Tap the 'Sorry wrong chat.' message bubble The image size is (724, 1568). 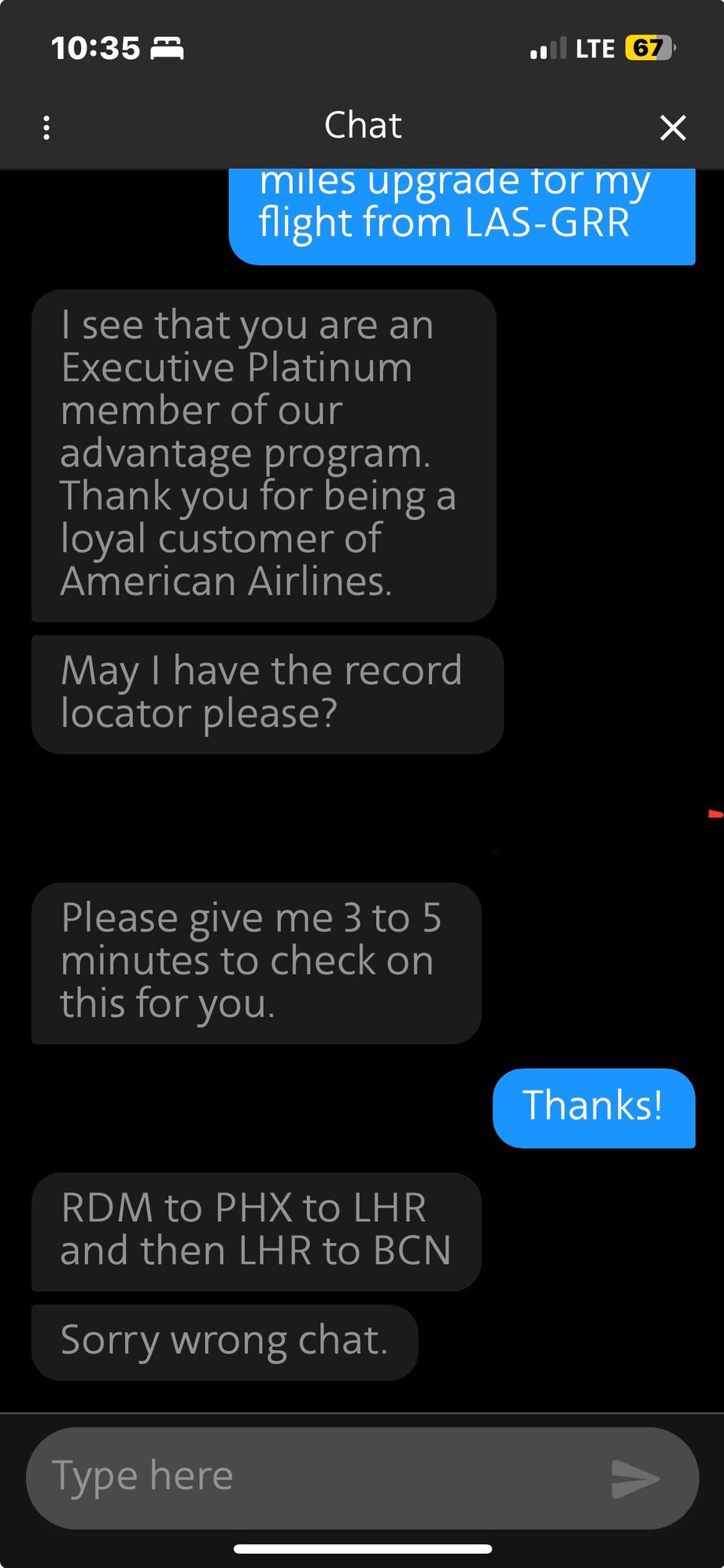pyautogui.click(x=223, y=1341)
